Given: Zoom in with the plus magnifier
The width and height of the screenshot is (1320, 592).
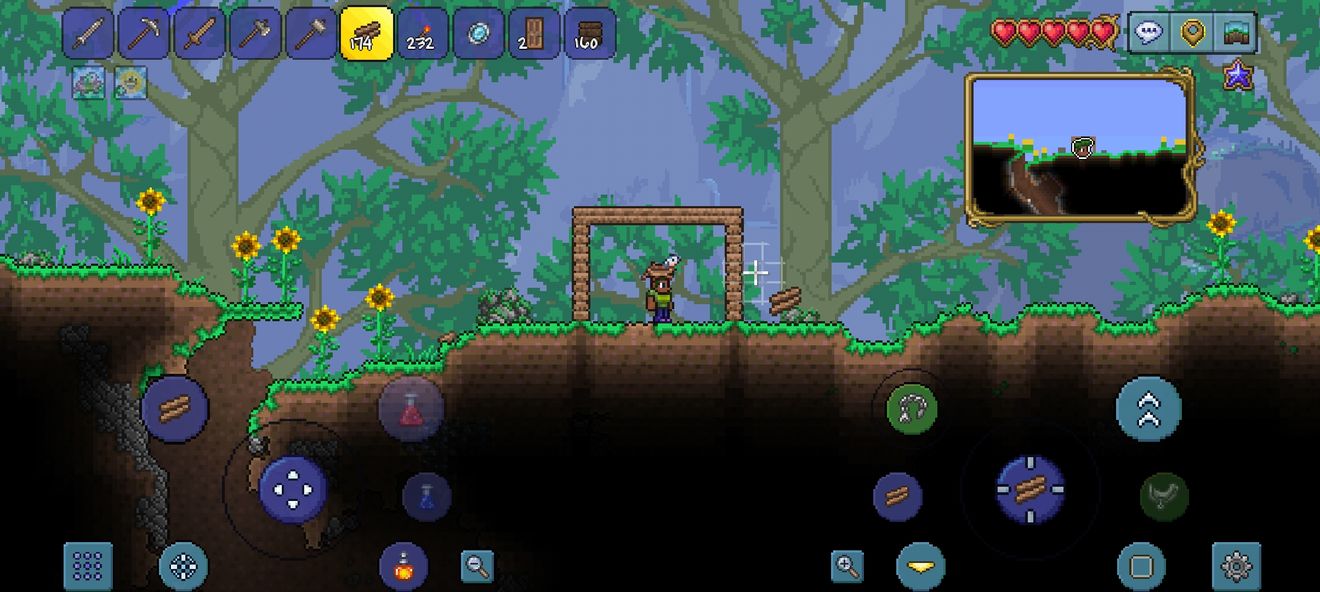Looking at the screenshot, I should click(847, 566).
